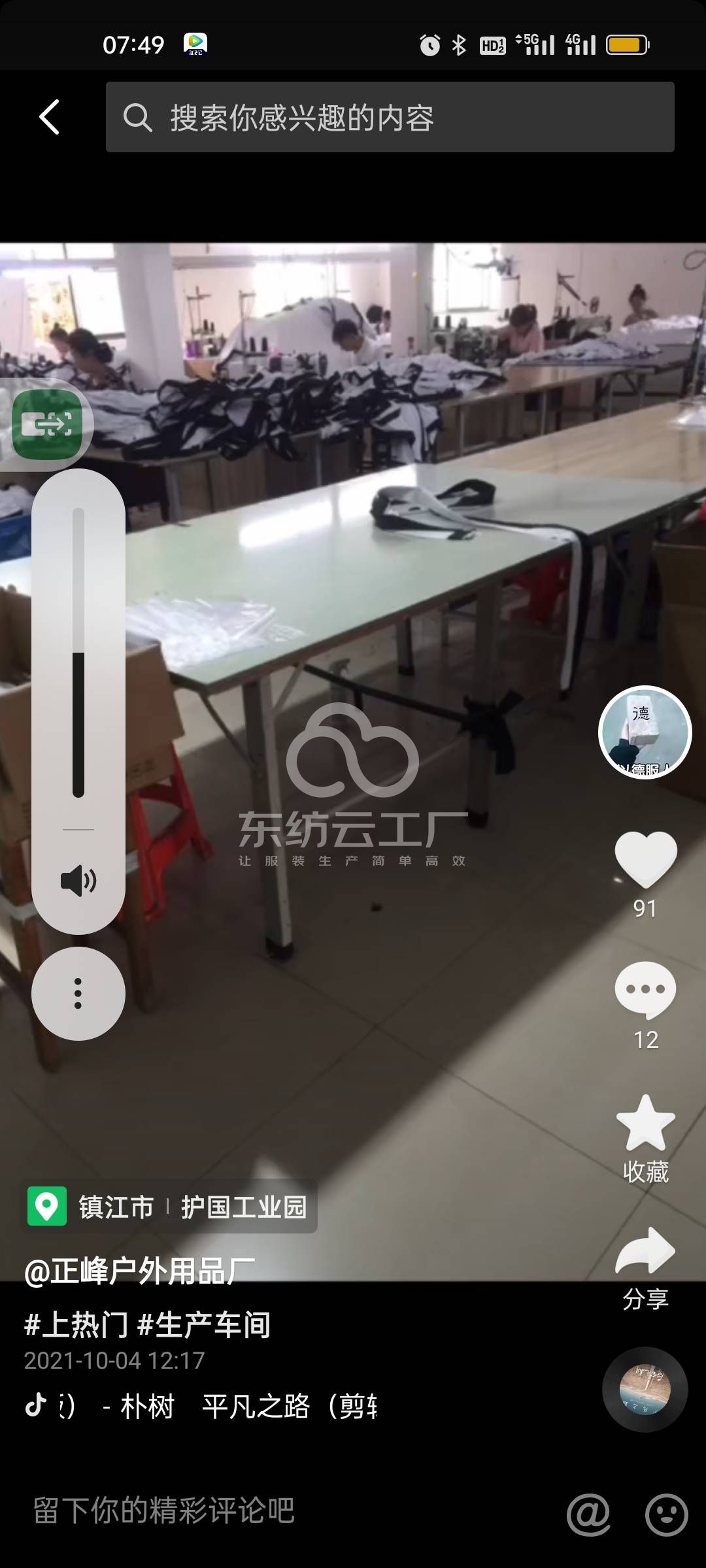This screenshot has width=706, height=1568.
Task: Mention someone with the @ icon
Action: pos(588,1513)
